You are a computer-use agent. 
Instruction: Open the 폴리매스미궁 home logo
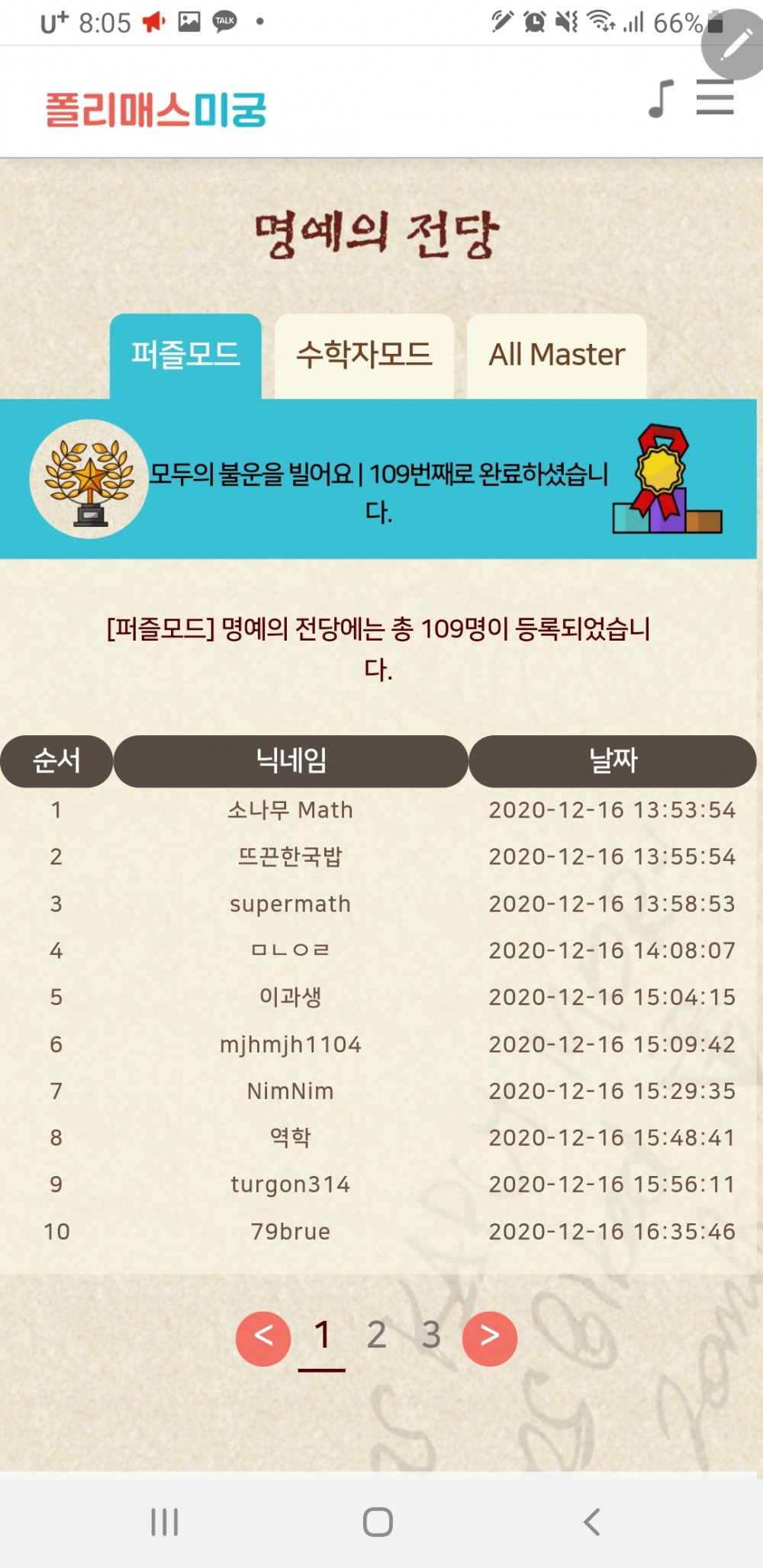(156, 109)
